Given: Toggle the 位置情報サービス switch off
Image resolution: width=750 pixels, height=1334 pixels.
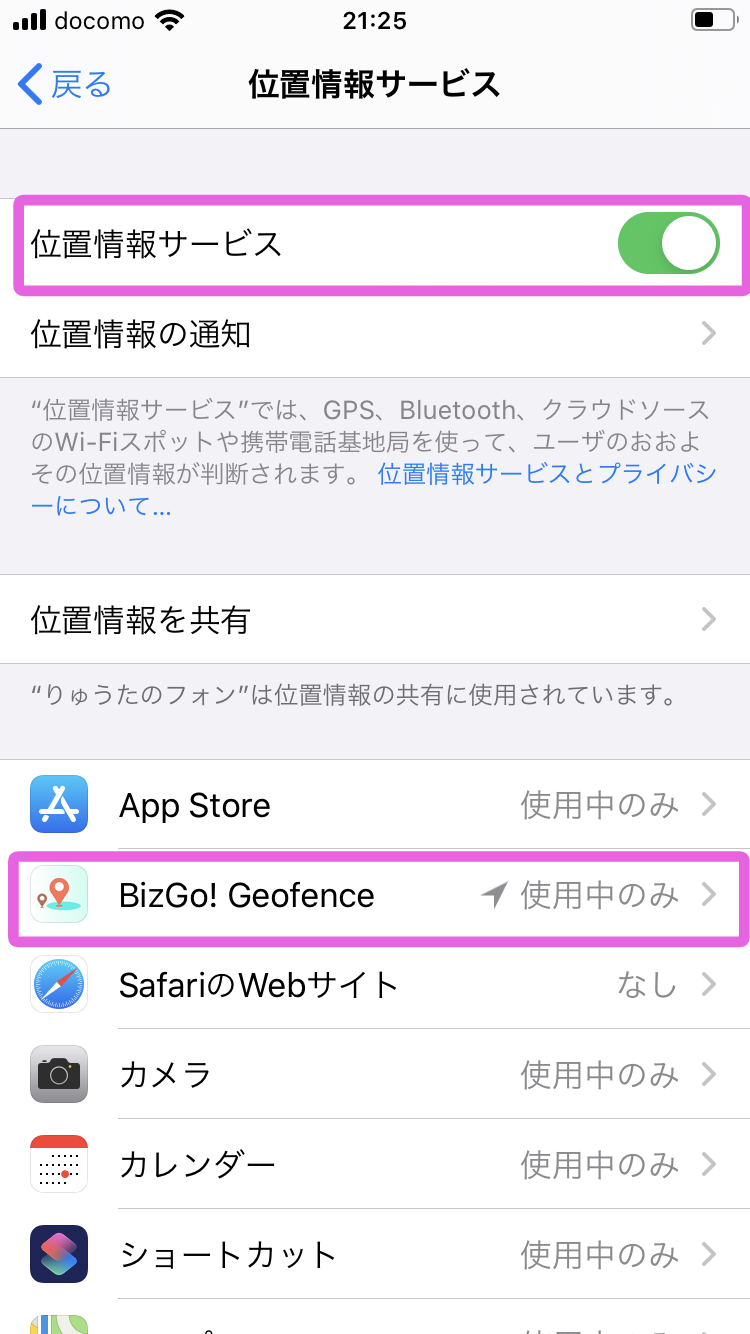Looking at the screenshot, I should [x=668, y=244].
